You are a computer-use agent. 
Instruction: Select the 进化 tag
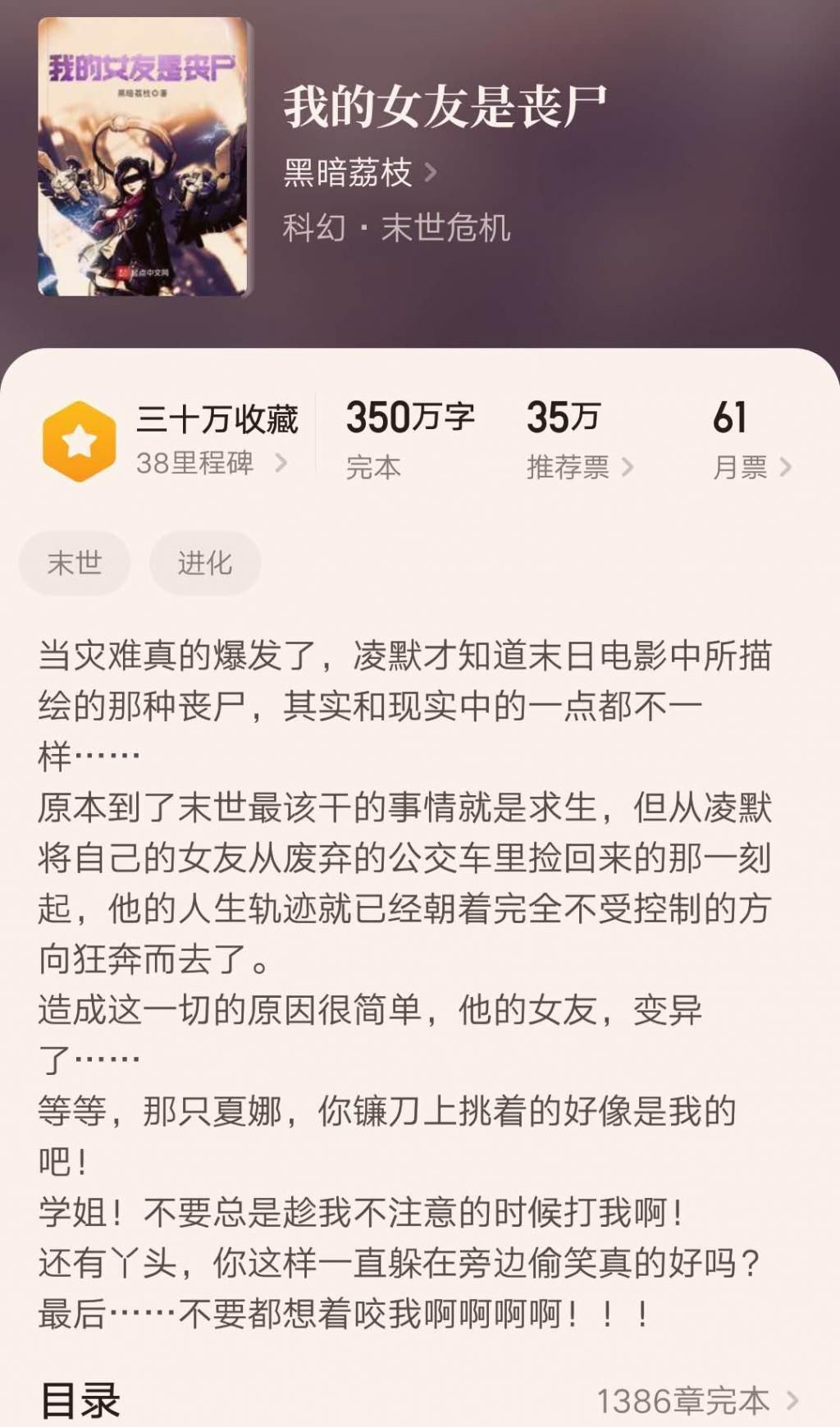tap(206, 562)
